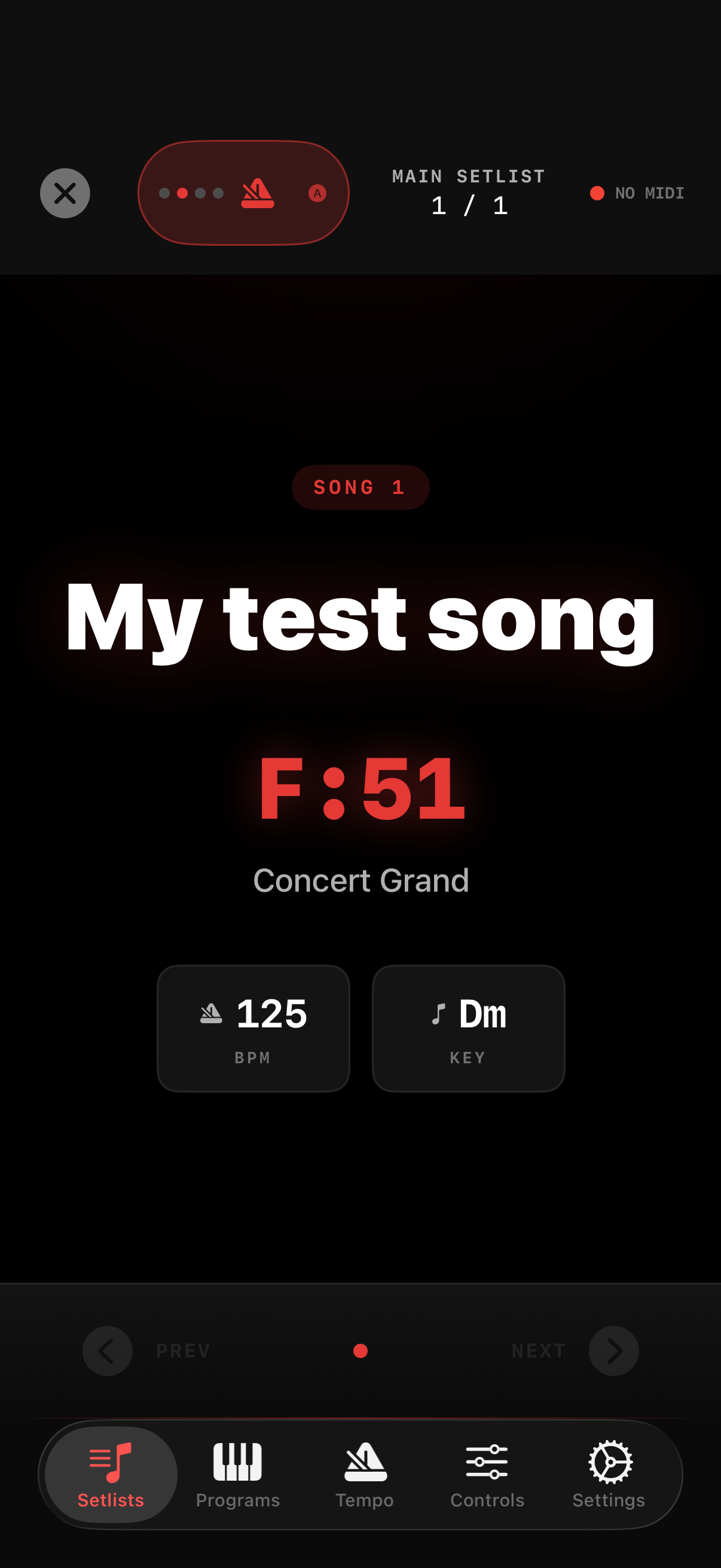Tap the metronome icon on the BPM tile
The image size is (721, 1568).
[x=213, y=1012]
